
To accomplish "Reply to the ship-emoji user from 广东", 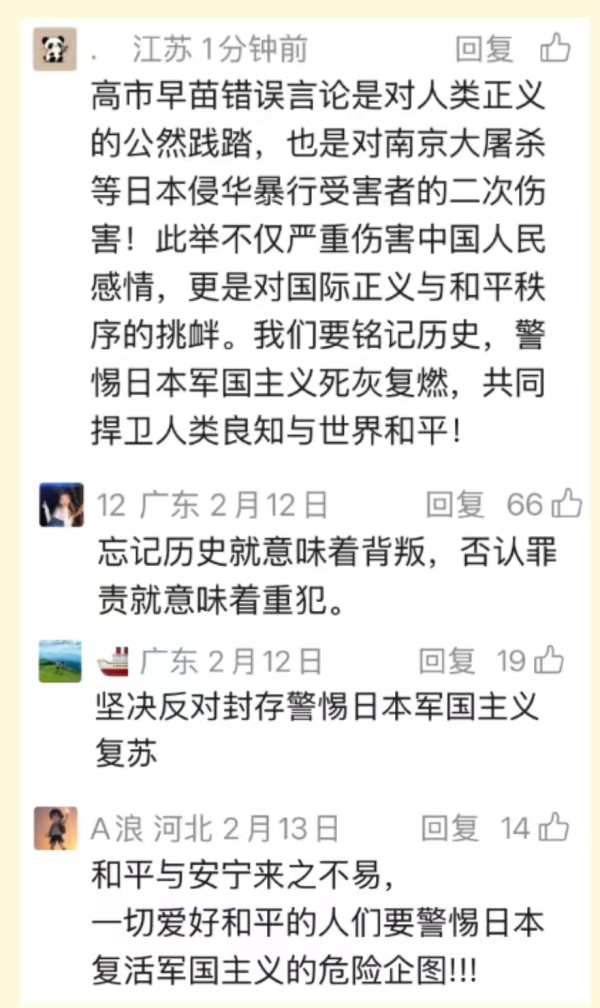I will pyautogui.click(x=447, y=660).
